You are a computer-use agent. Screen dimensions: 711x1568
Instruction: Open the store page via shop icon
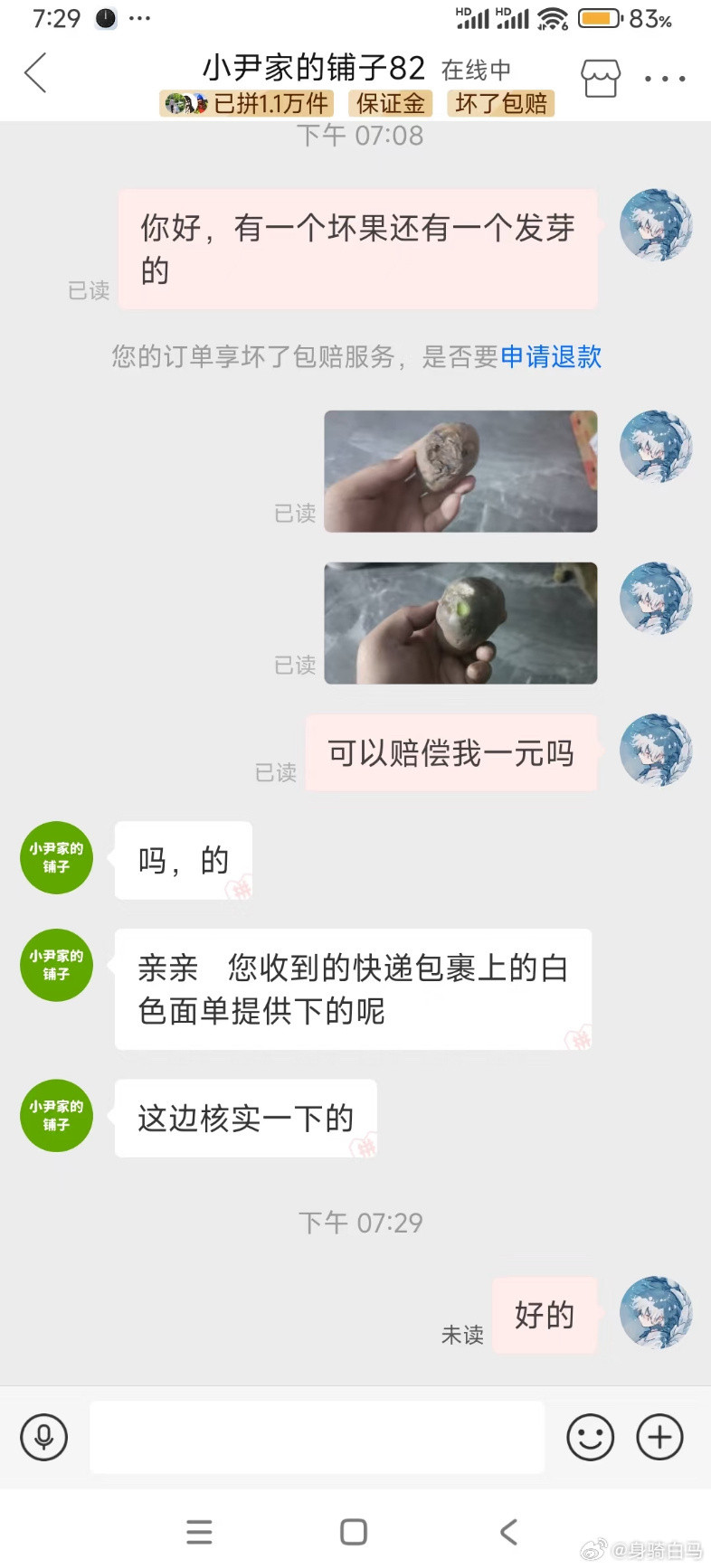click(600, 78)
